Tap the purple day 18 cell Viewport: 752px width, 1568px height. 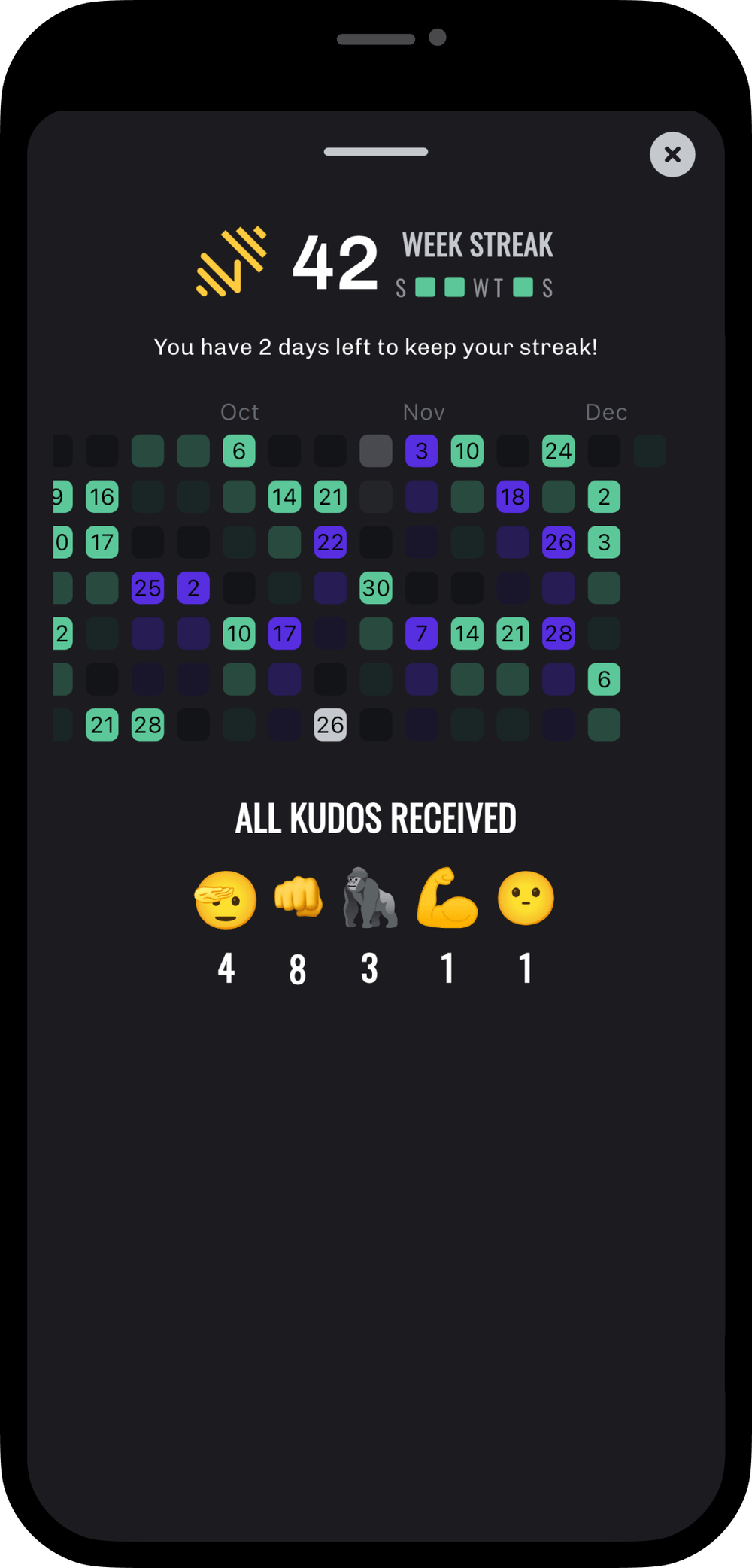tap(513, 497)
